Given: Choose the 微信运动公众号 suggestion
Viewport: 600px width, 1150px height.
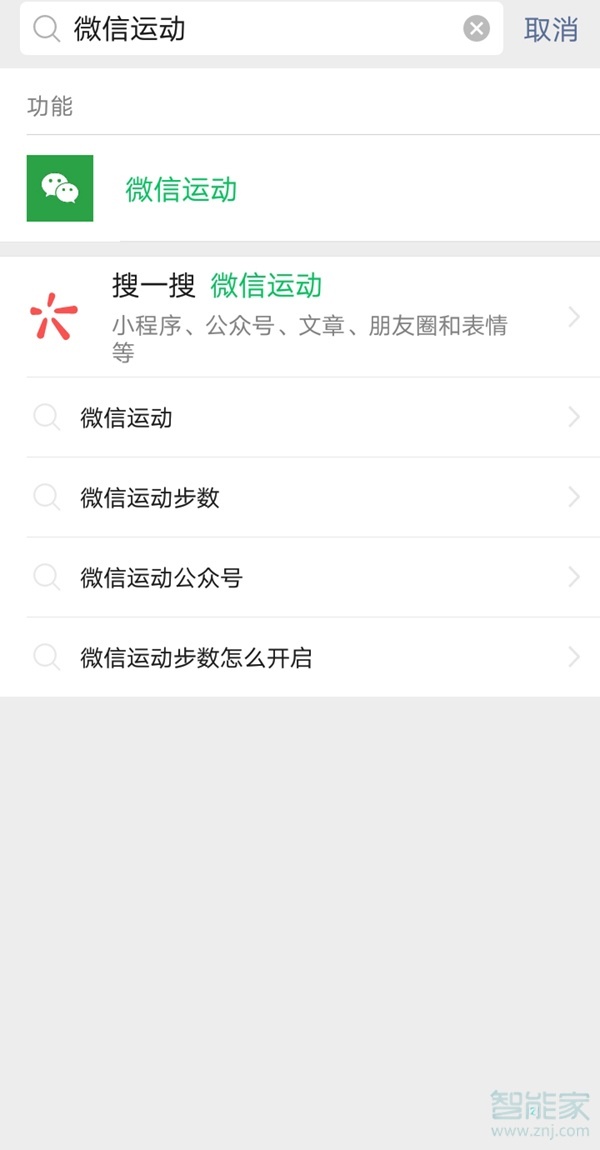Looking at the screenshot, I should pos(300,578).
